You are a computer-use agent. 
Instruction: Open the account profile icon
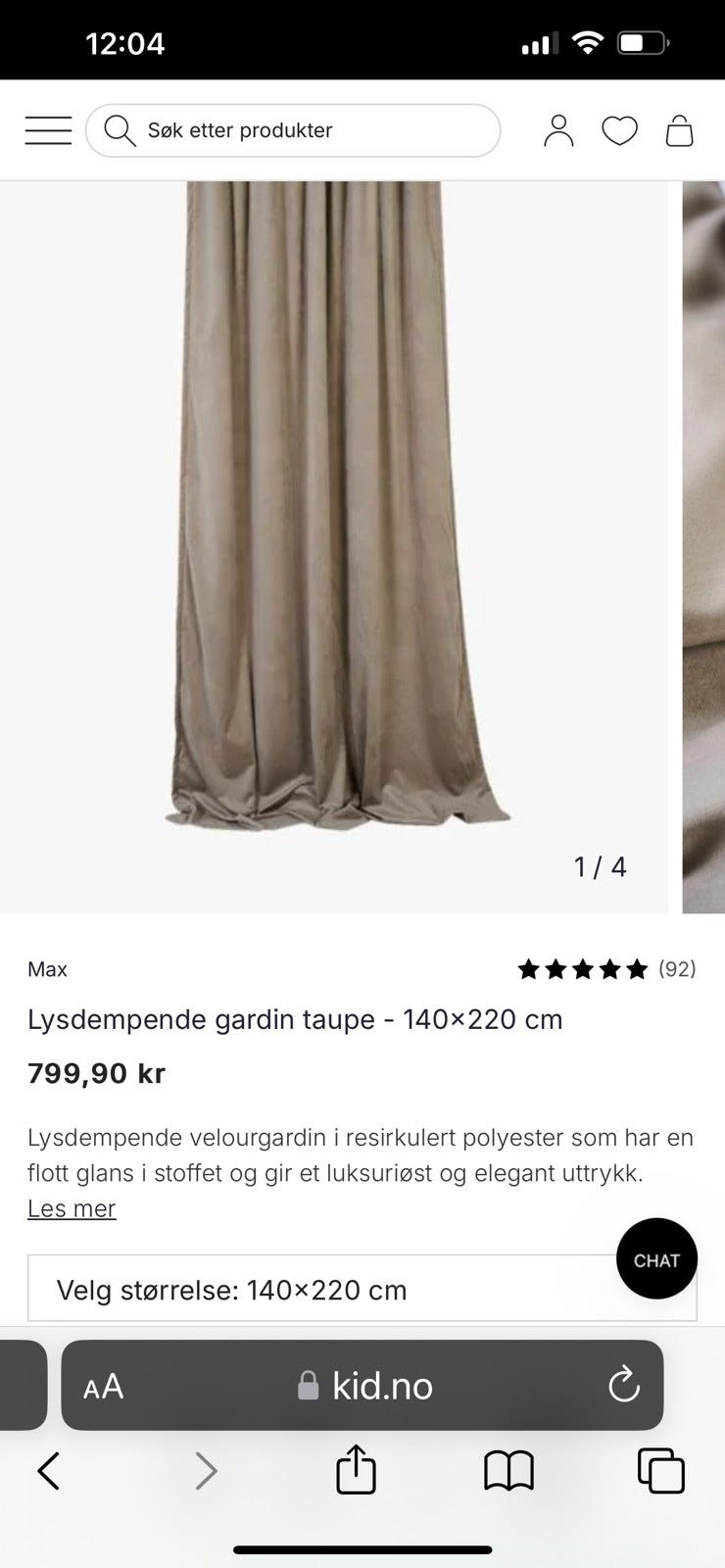coord(558,129)
